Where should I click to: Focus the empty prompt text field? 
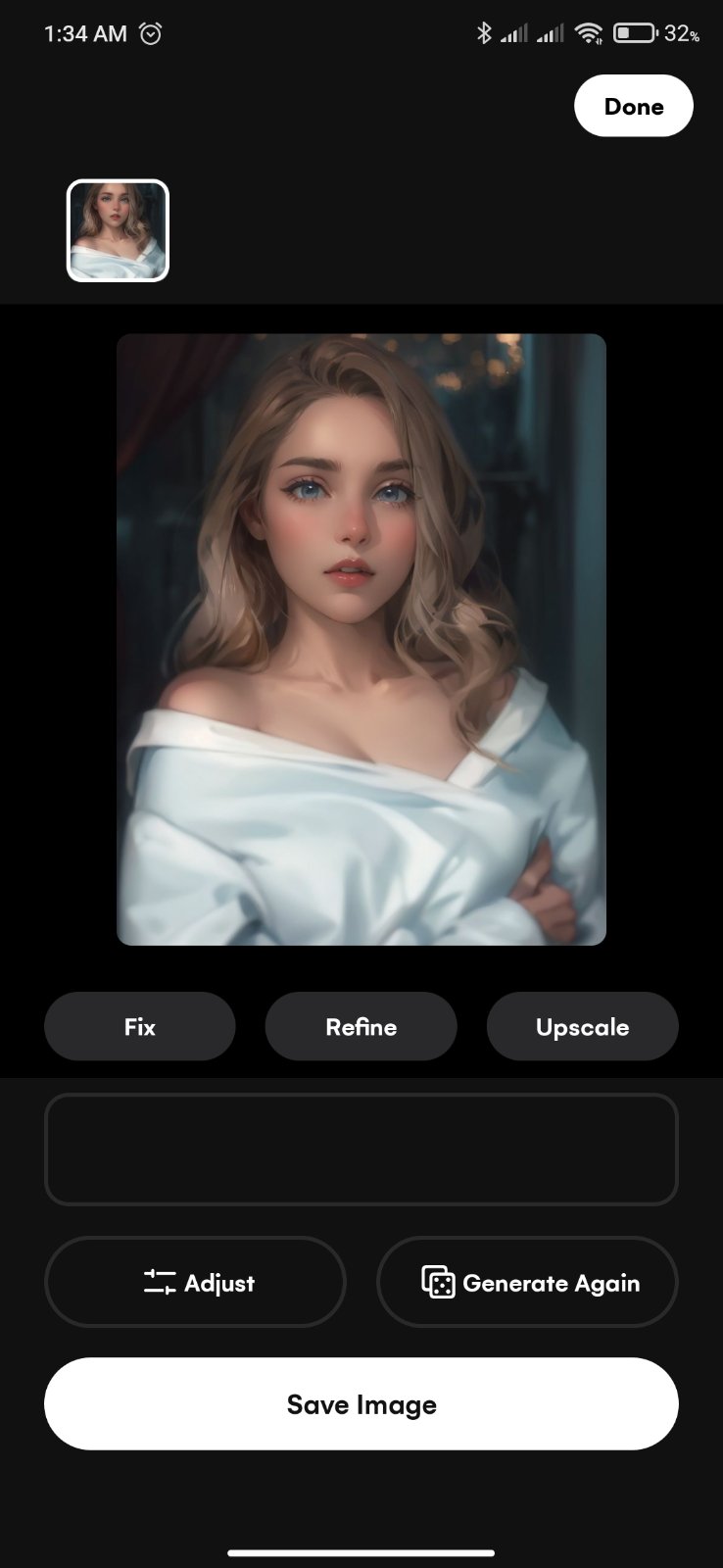pyautogui.click(x=361, y=1149)
